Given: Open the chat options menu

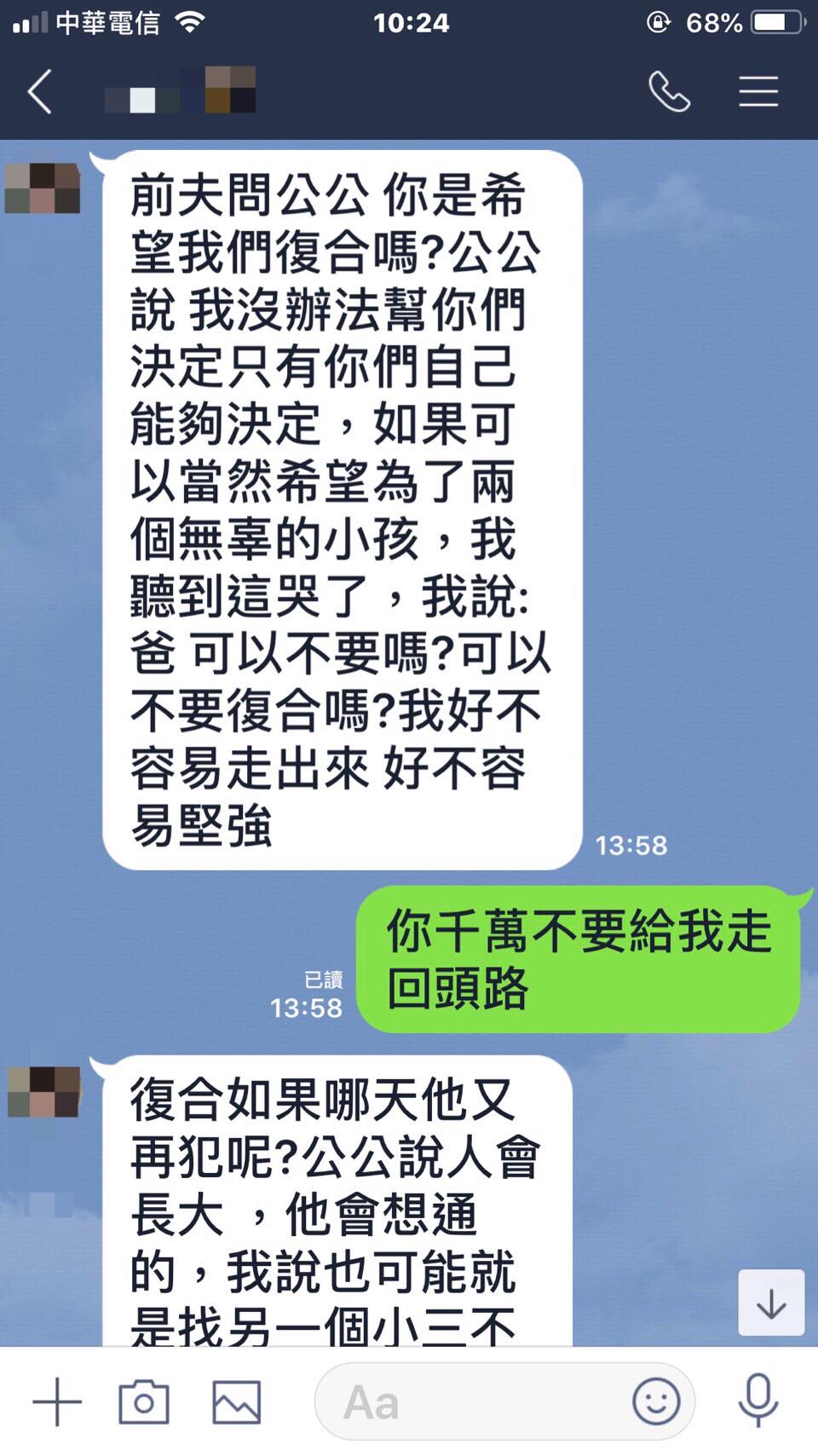Looking at the screenshot, I should click(x=758, y=91).
